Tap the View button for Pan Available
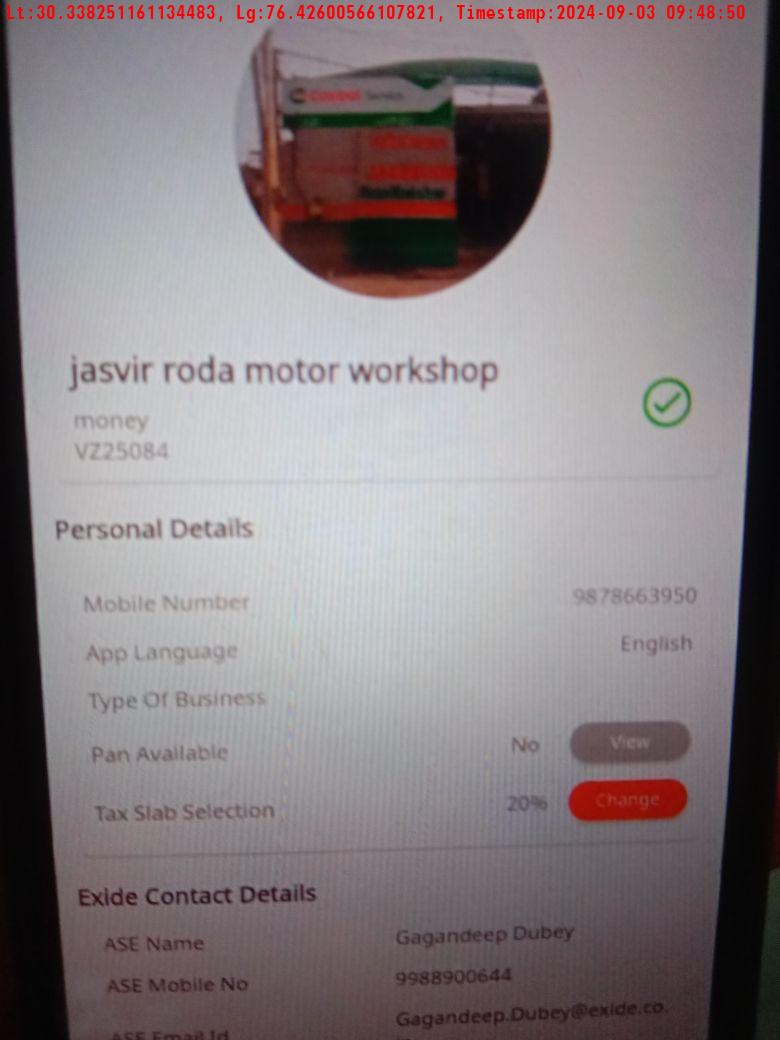The width and height of the screenshot is (780, 1040). coord(629,742)
